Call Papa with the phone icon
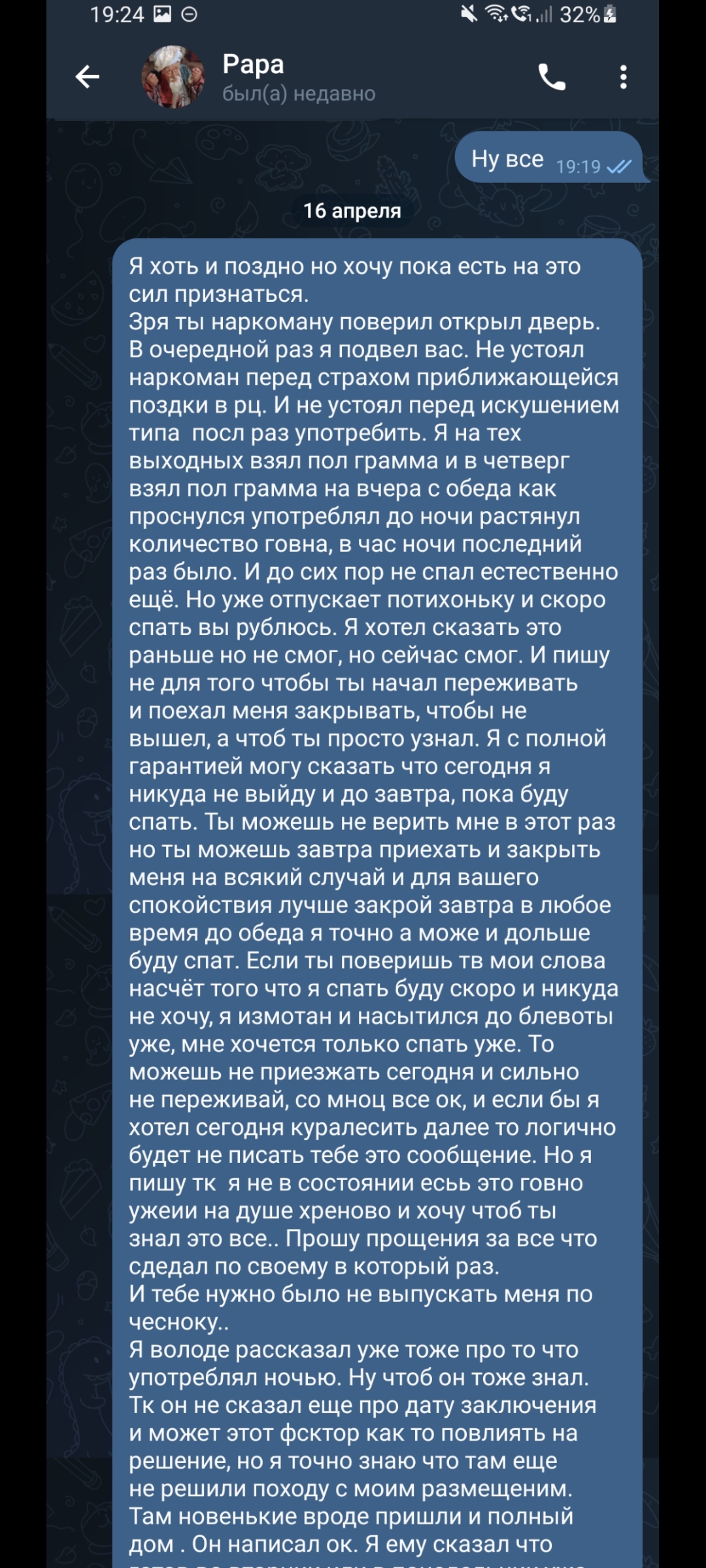The image size is (706, 1568). click(551, 77)
